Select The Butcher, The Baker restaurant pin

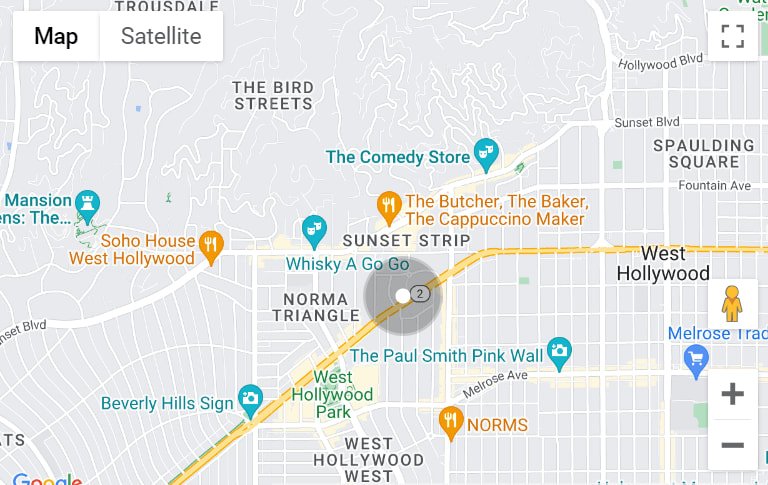click(389, 206)
